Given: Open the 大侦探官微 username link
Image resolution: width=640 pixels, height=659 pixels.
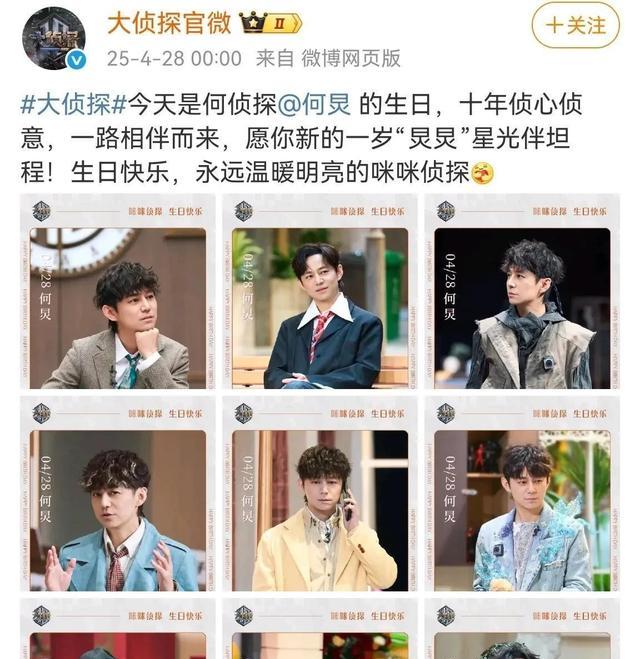Looking at the screenshot, I should click(x=168, y=22).
